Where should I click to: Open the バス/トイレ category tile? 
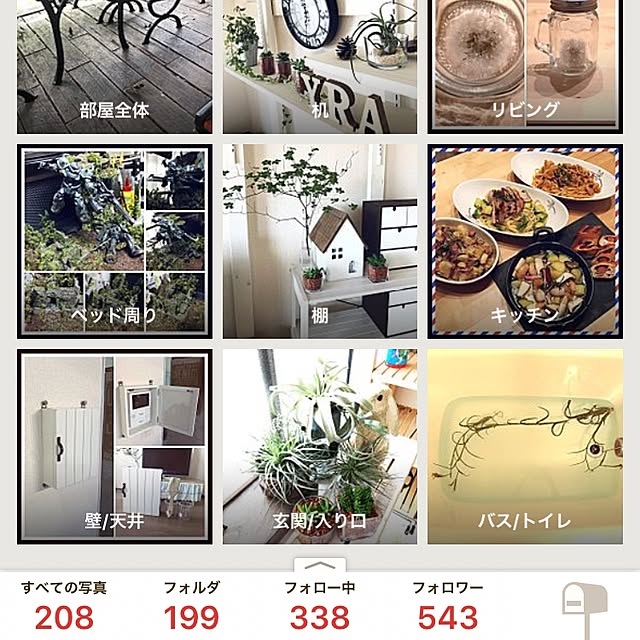click(x=523, y=446)
